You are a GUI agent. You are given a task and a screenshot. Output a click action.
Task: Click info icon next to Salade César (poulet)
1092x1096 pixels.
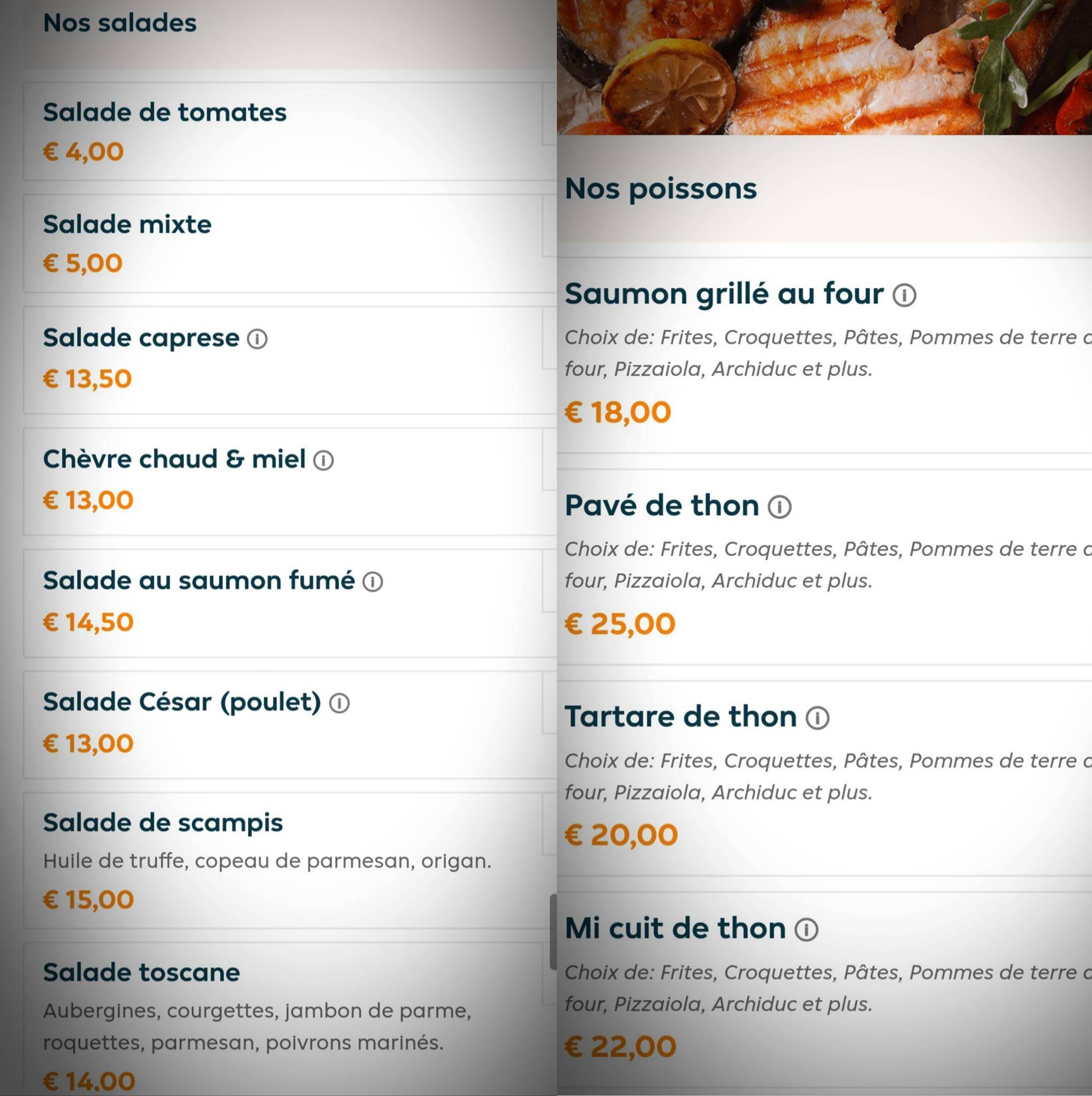(339, 702)
